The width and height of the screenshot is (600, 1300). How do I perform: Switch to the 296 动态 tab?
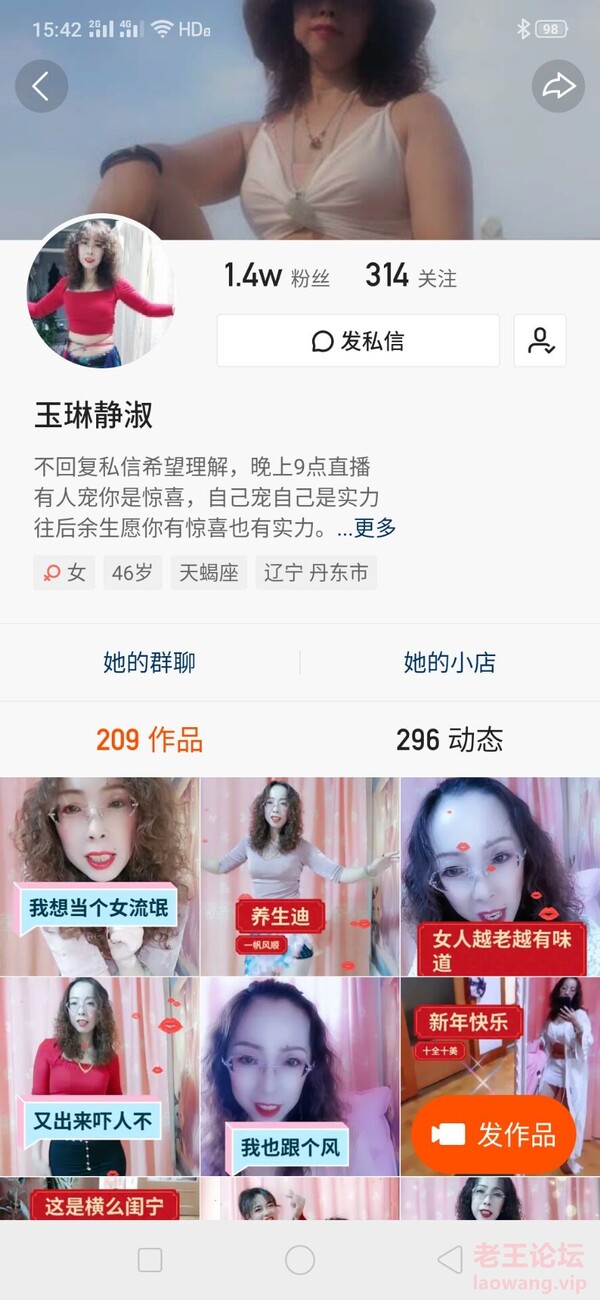click(x=449, y=740)
